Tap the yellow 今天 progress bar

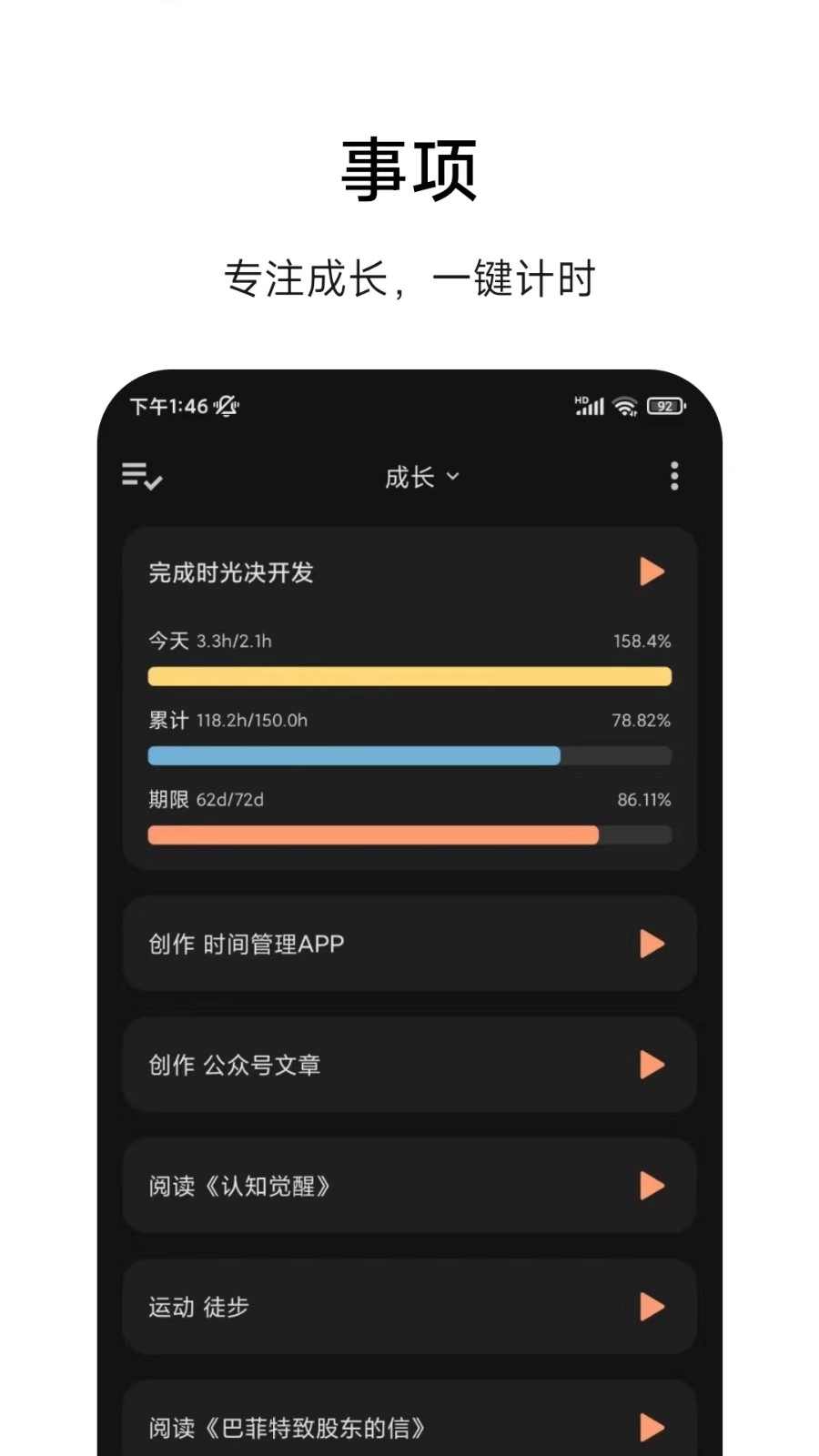(409, 676)
